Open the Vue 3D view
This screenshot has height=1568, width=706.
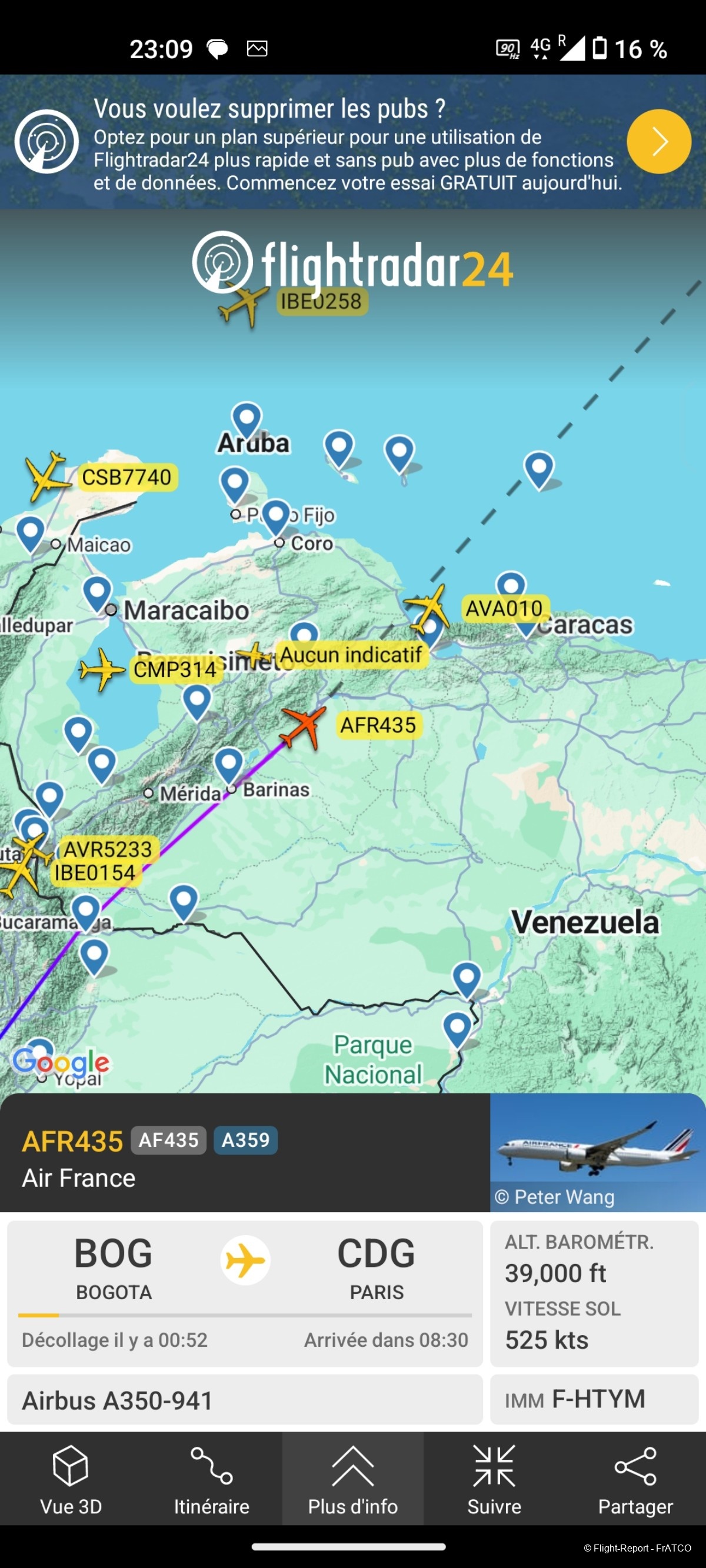71,1480
